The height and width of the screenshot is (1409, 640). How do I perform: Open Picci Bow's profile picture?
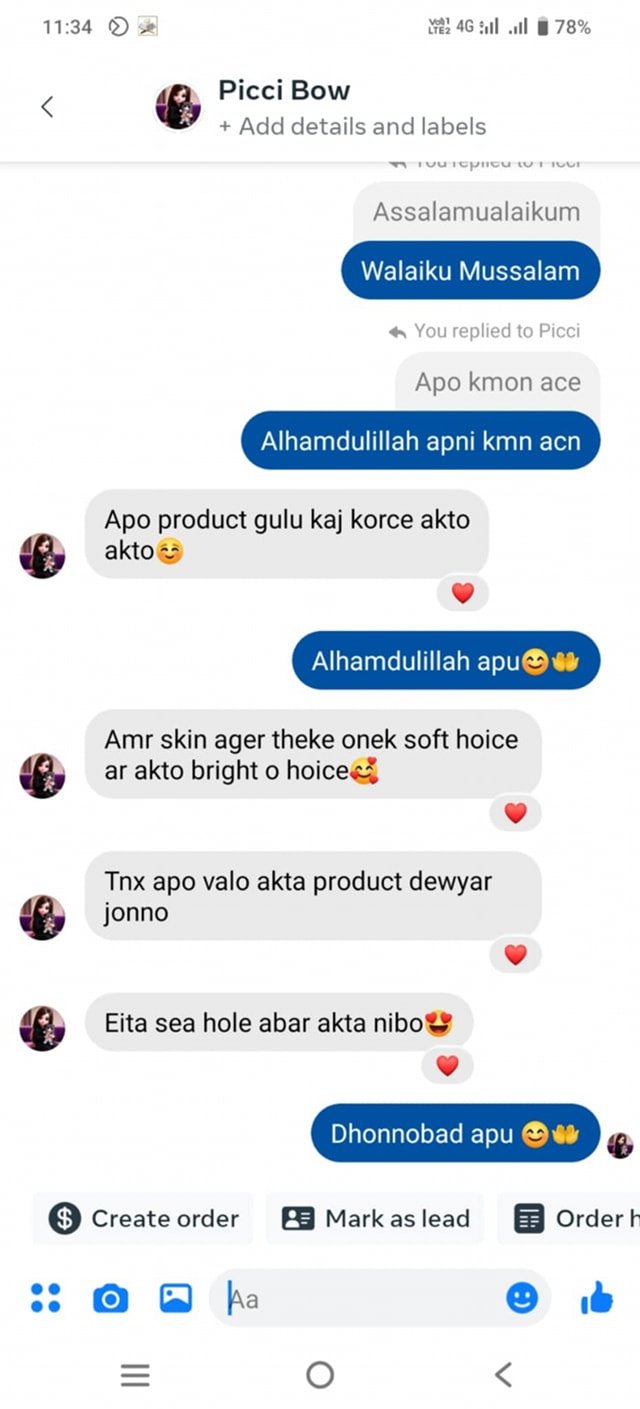pyautogui.click(x=178, y=107)
